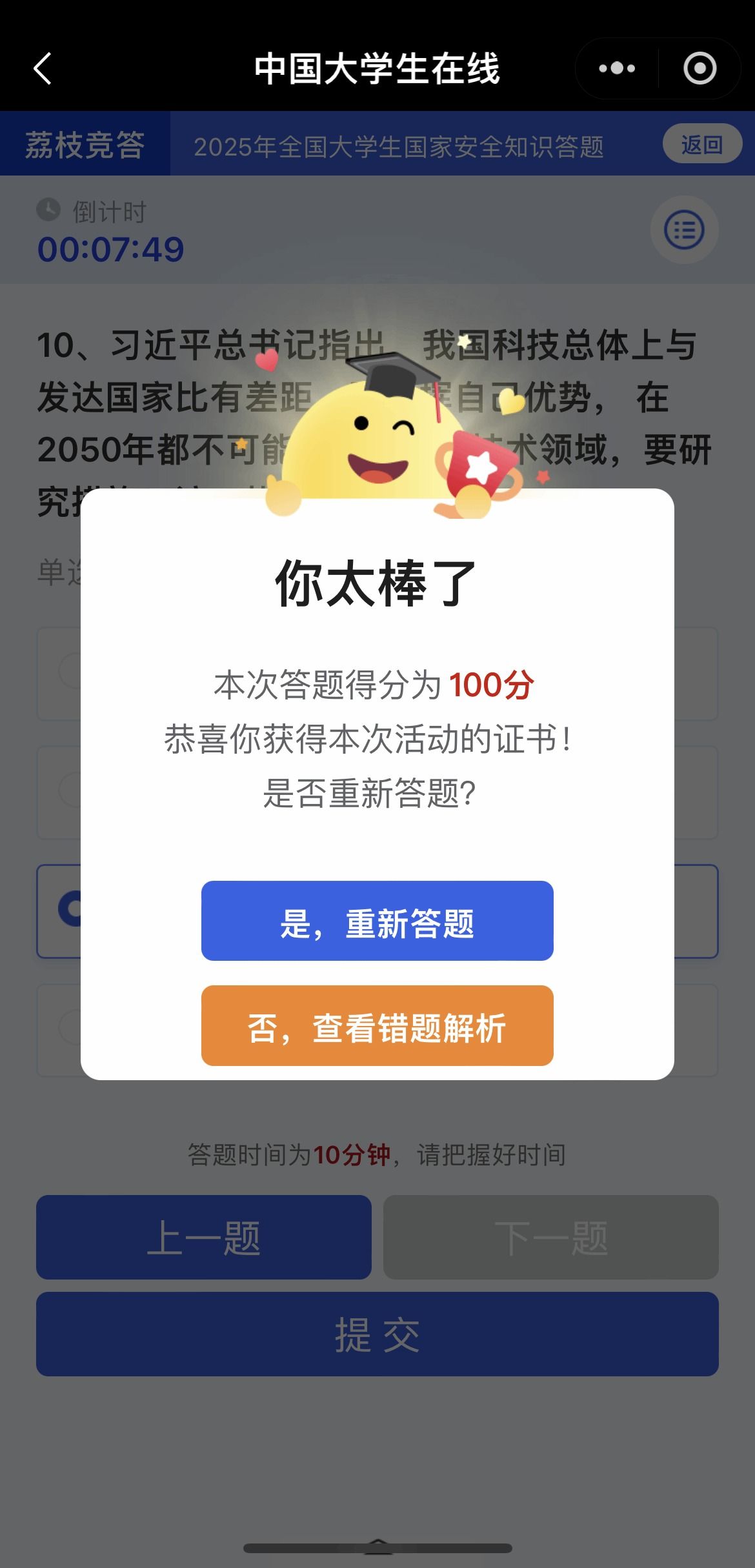Open the question list icon
755x1568 pixels.
pyautogui.click(x=684, y=230)
